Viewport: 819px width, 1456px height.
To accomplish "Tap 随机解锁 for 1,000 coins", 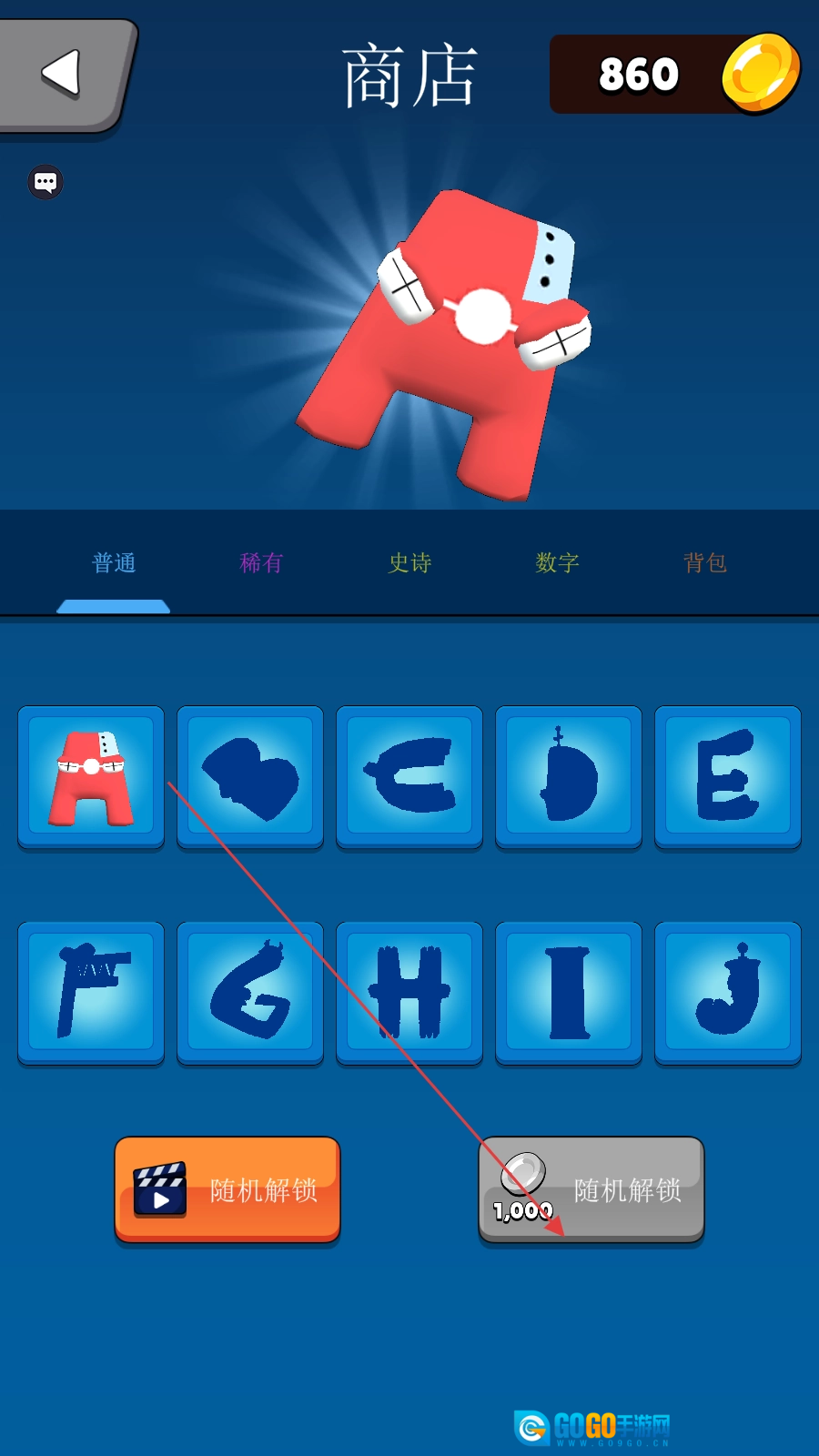I will point(591,1189).
